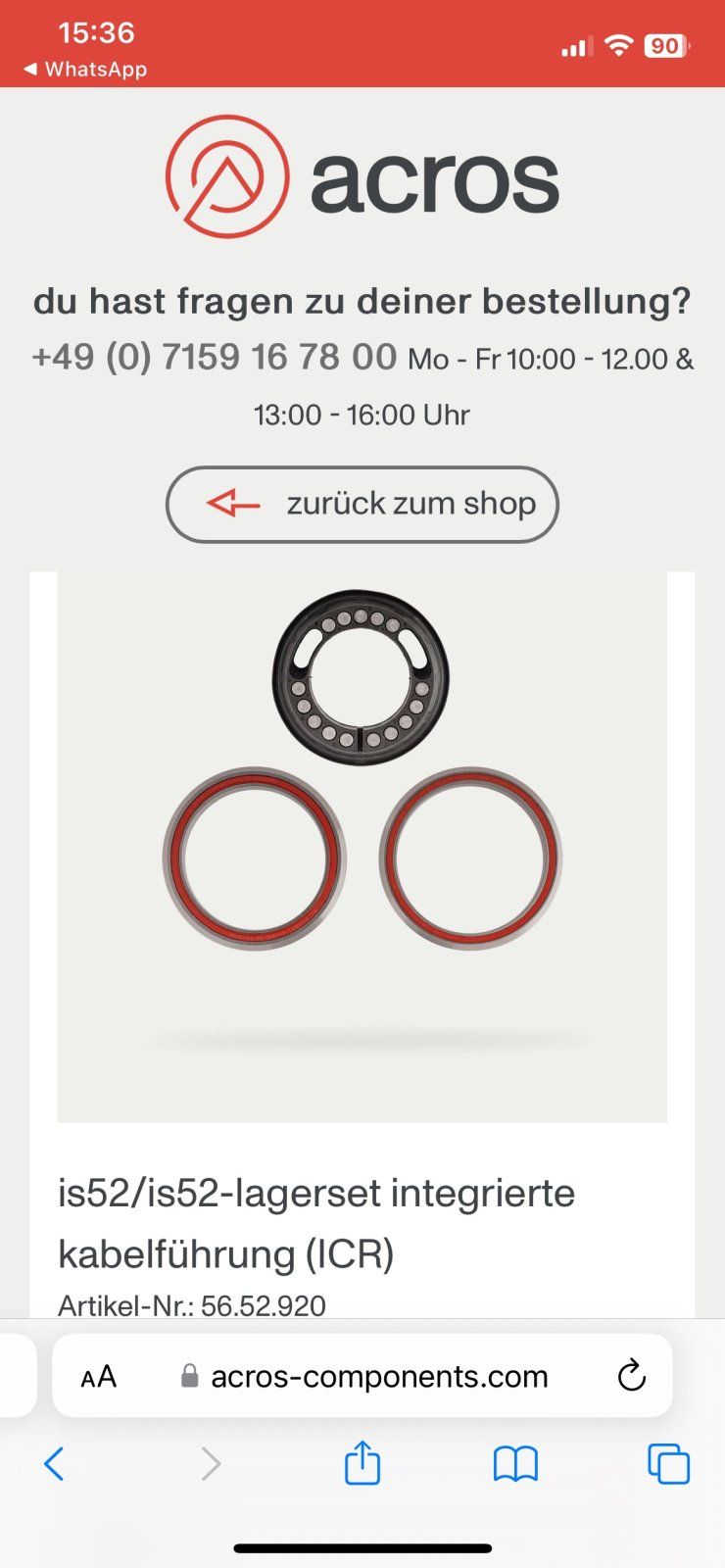Tap the acros-components.com address field

(378, 1377)
